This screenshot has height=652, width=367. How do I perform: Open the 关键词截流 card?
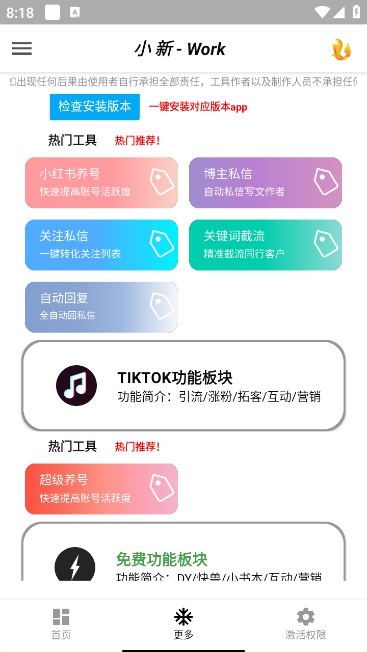pos(266,245)
